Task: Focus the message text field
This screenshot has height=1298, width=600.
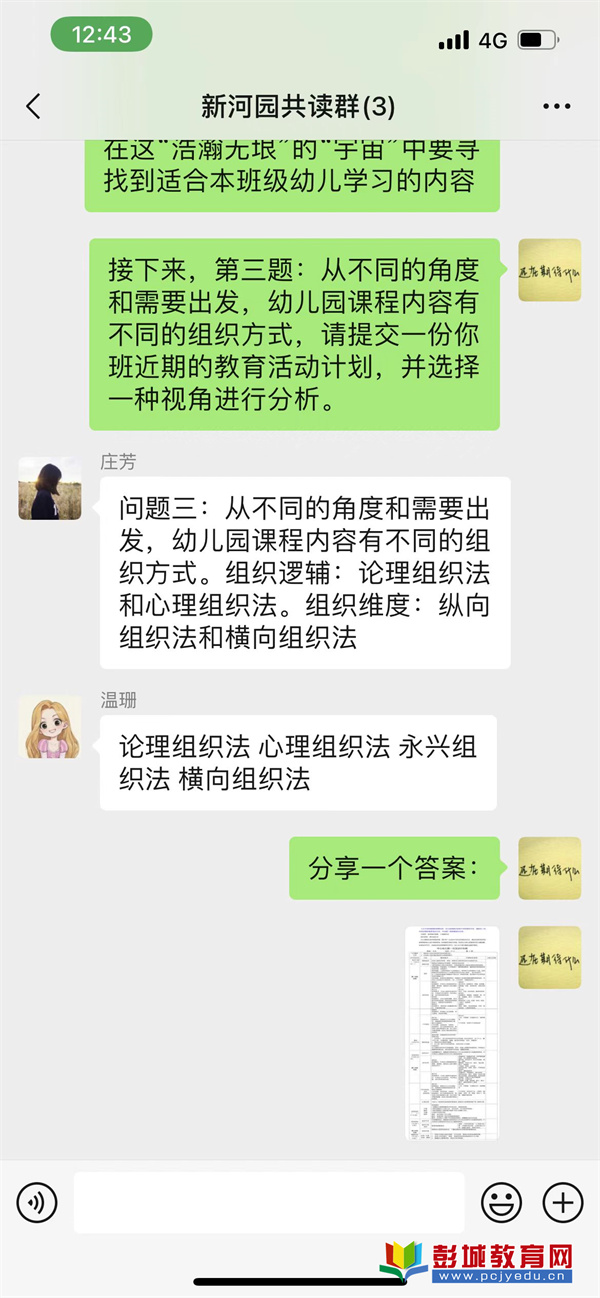Action: 268,1202
